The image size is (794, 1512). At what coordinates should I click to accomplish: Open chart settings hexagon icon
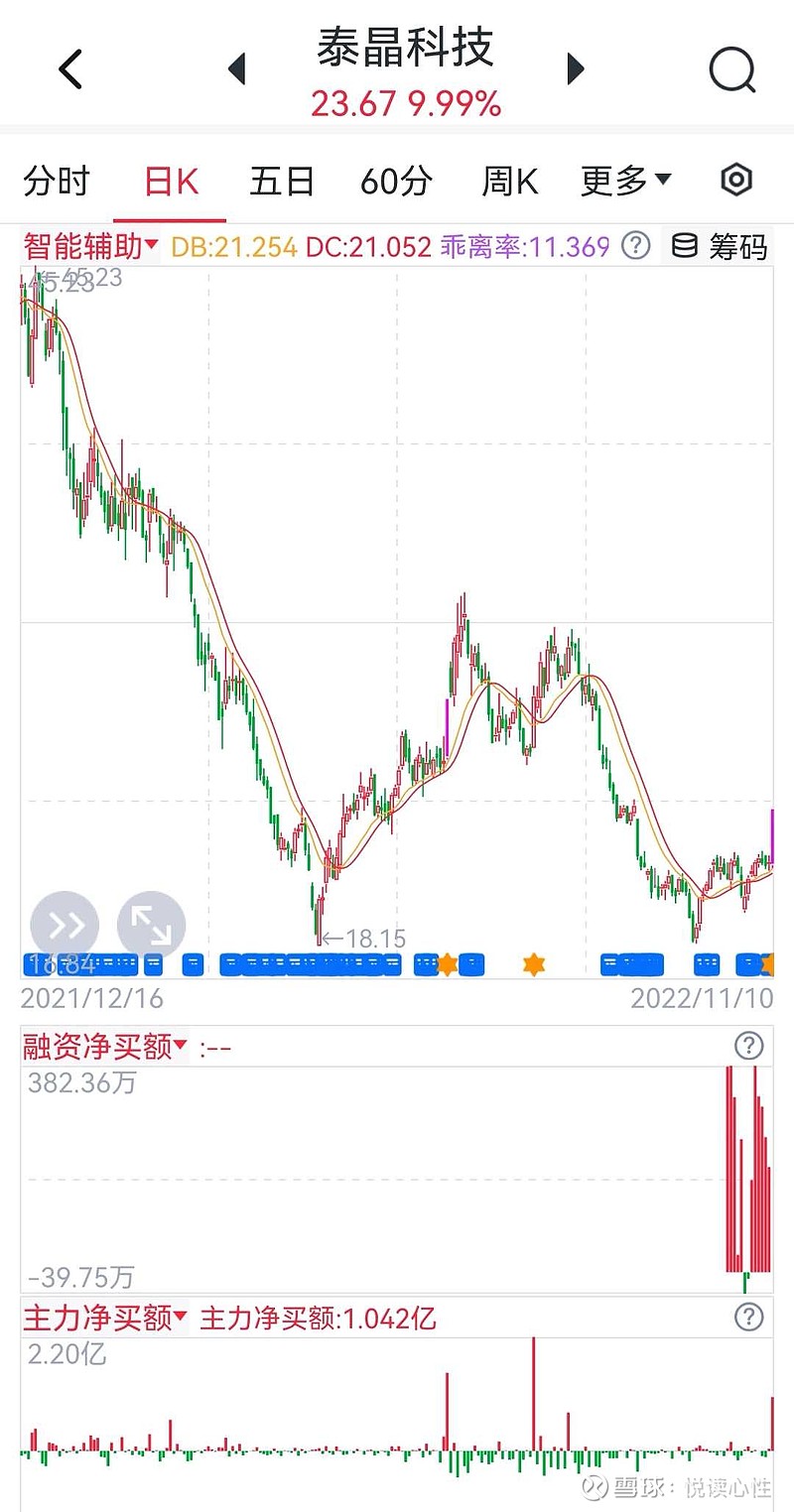[x=735, y=181]
